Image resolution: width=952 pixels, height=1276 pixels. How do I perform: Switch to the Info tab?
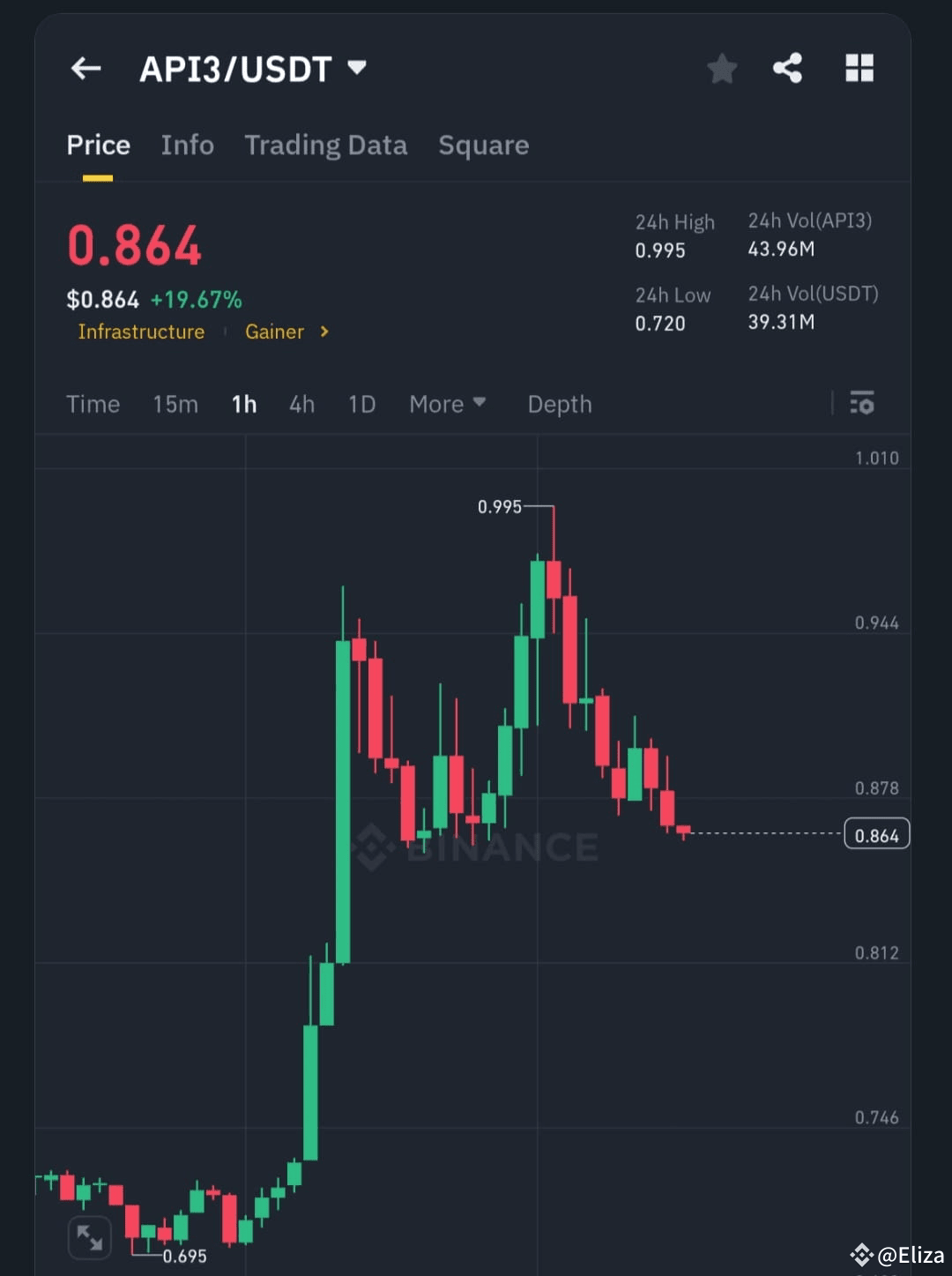(x=187, y=145)
